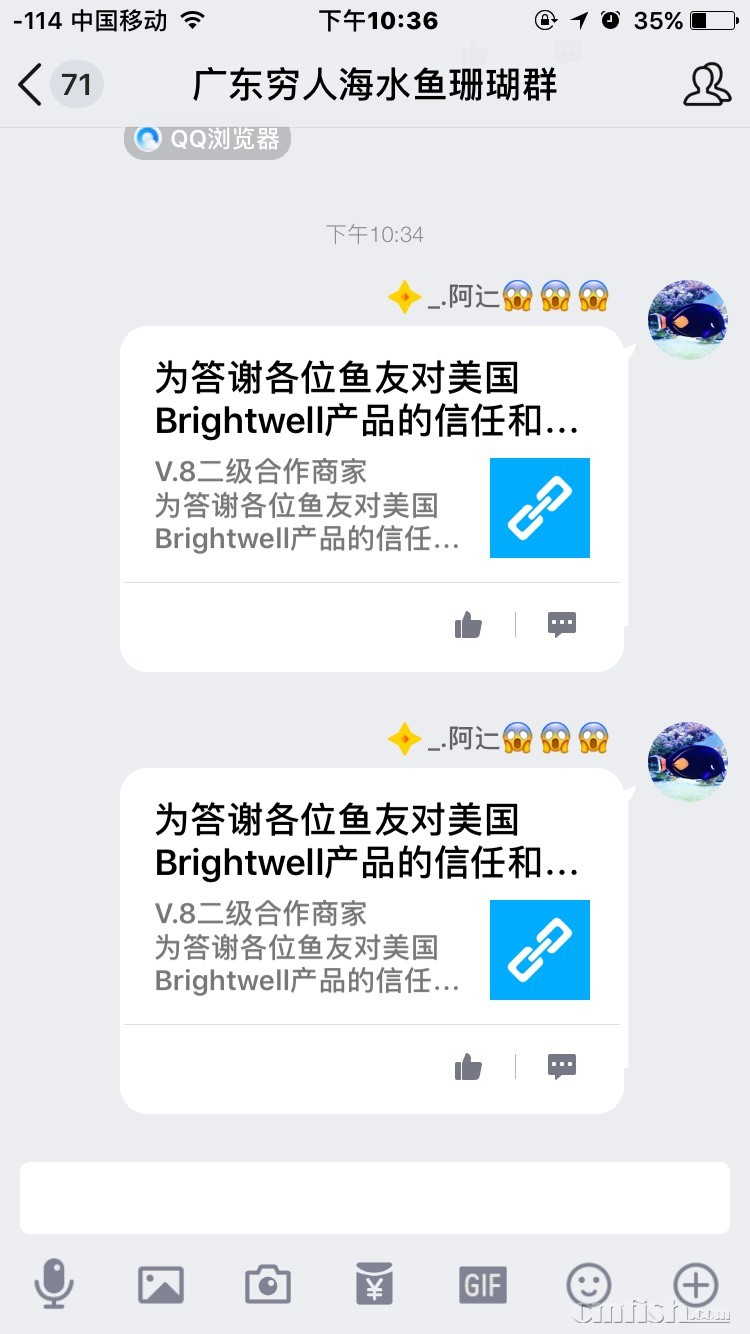Open the photo gallery picker
750x1334 pixels.
(x=161, y=1285)
